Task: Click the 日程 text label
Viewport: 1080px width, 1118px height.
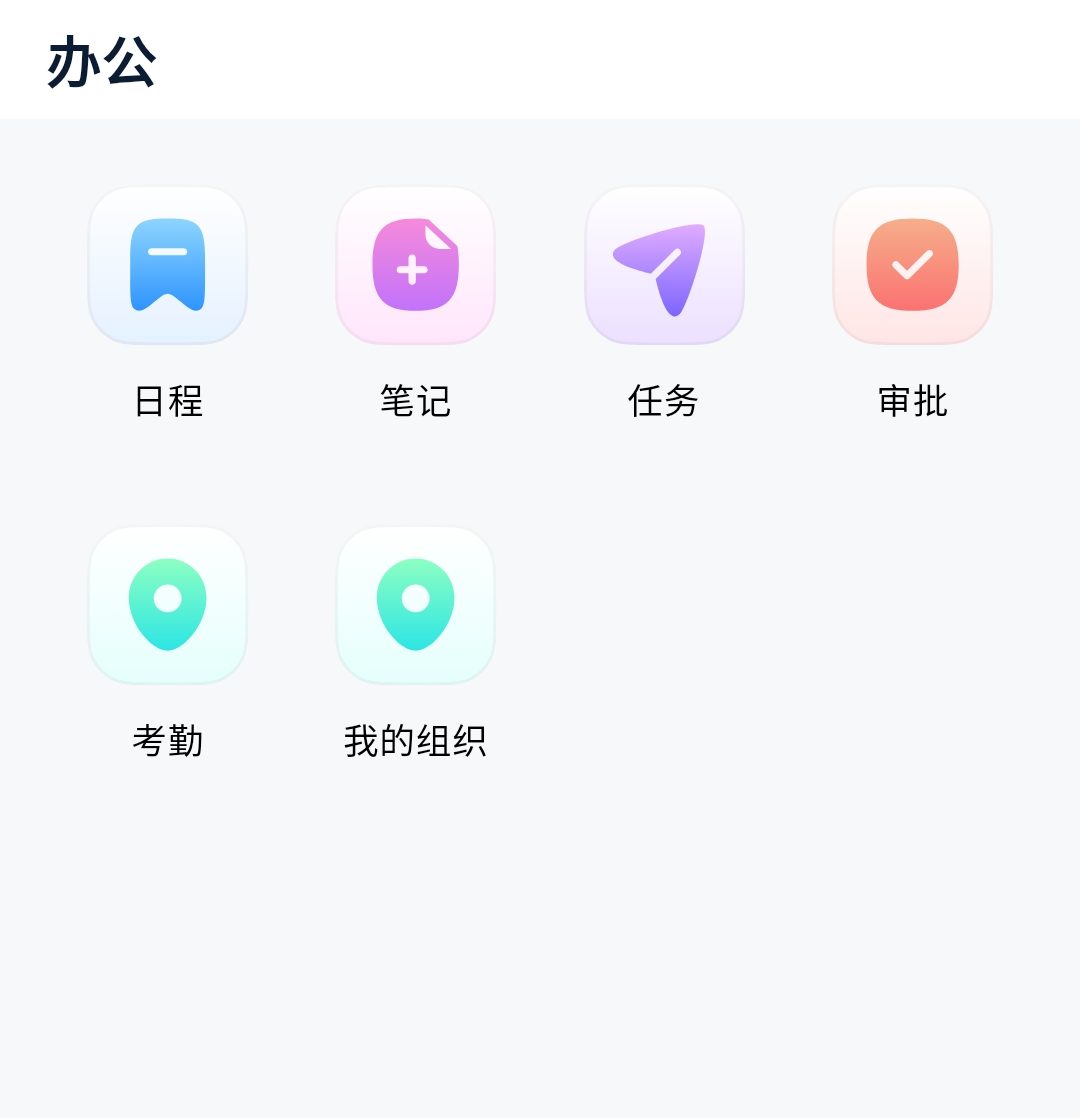Action: click(x=167, y=401)
